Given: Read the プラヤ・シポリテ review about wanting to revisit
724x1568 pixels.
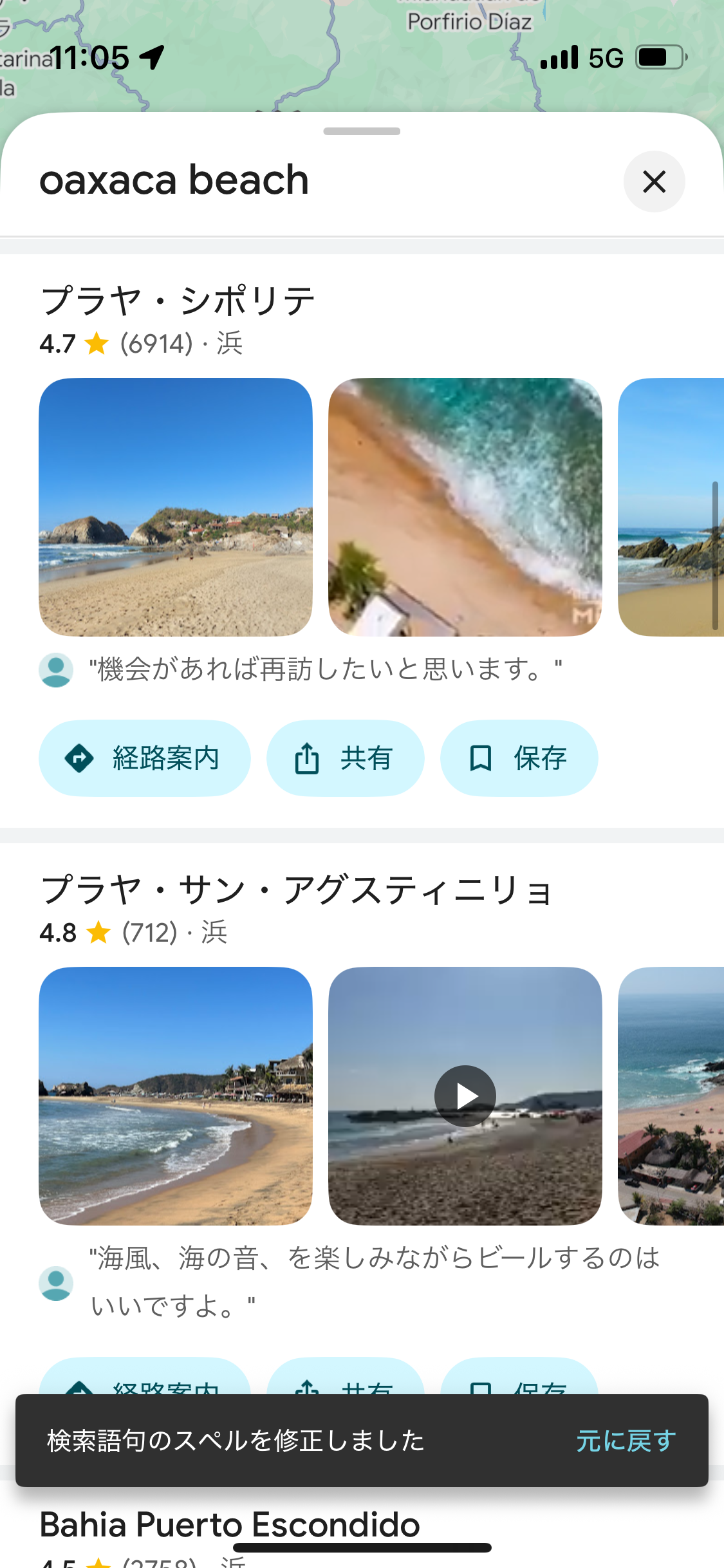Looking at the screenshot, I should coord(326,669).
